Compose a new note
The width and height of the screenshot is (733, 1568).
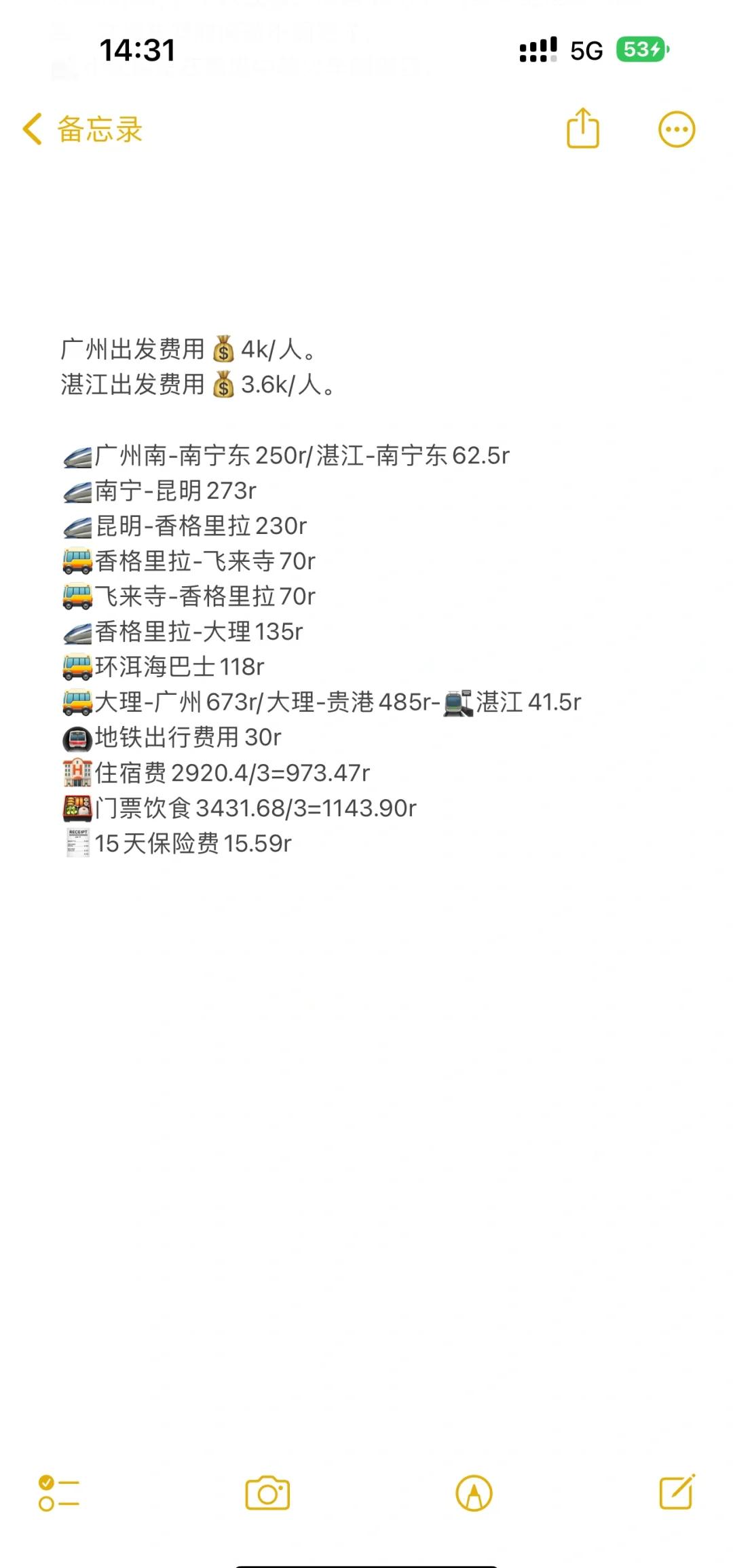tap(677, 1491)
